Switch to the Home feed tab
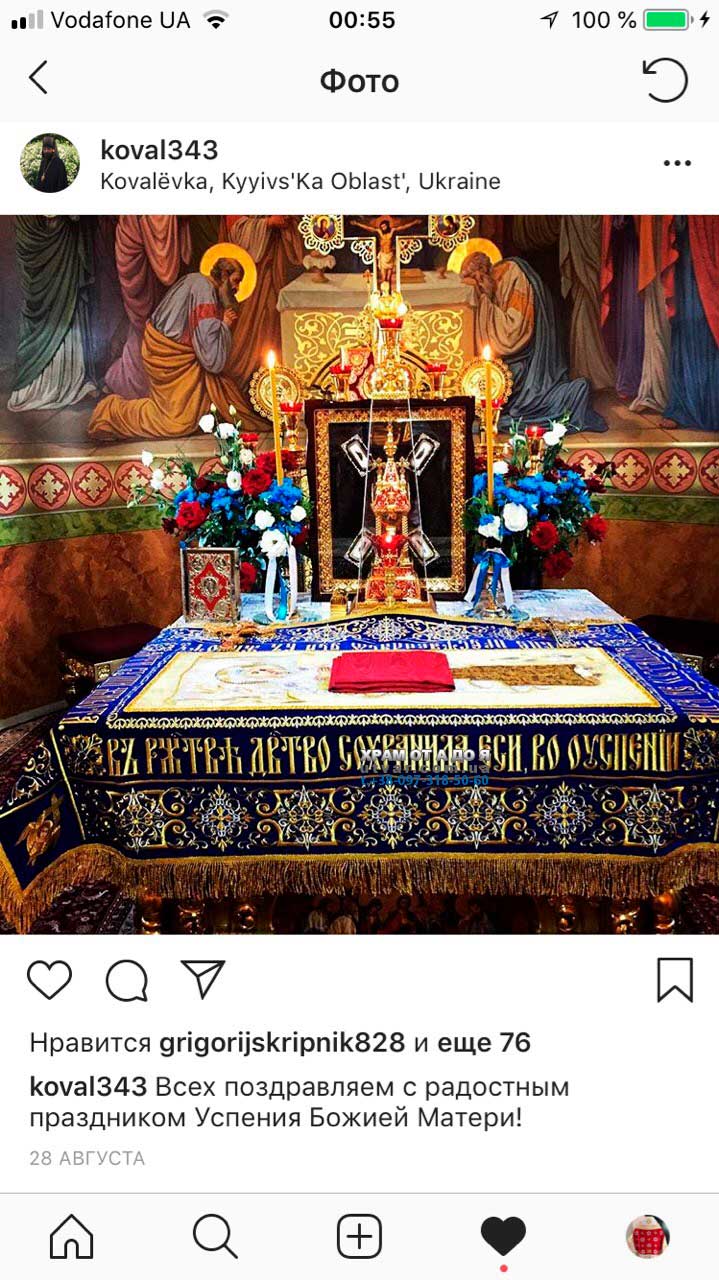This screenshot has height=1280, width=719. 72,1237
